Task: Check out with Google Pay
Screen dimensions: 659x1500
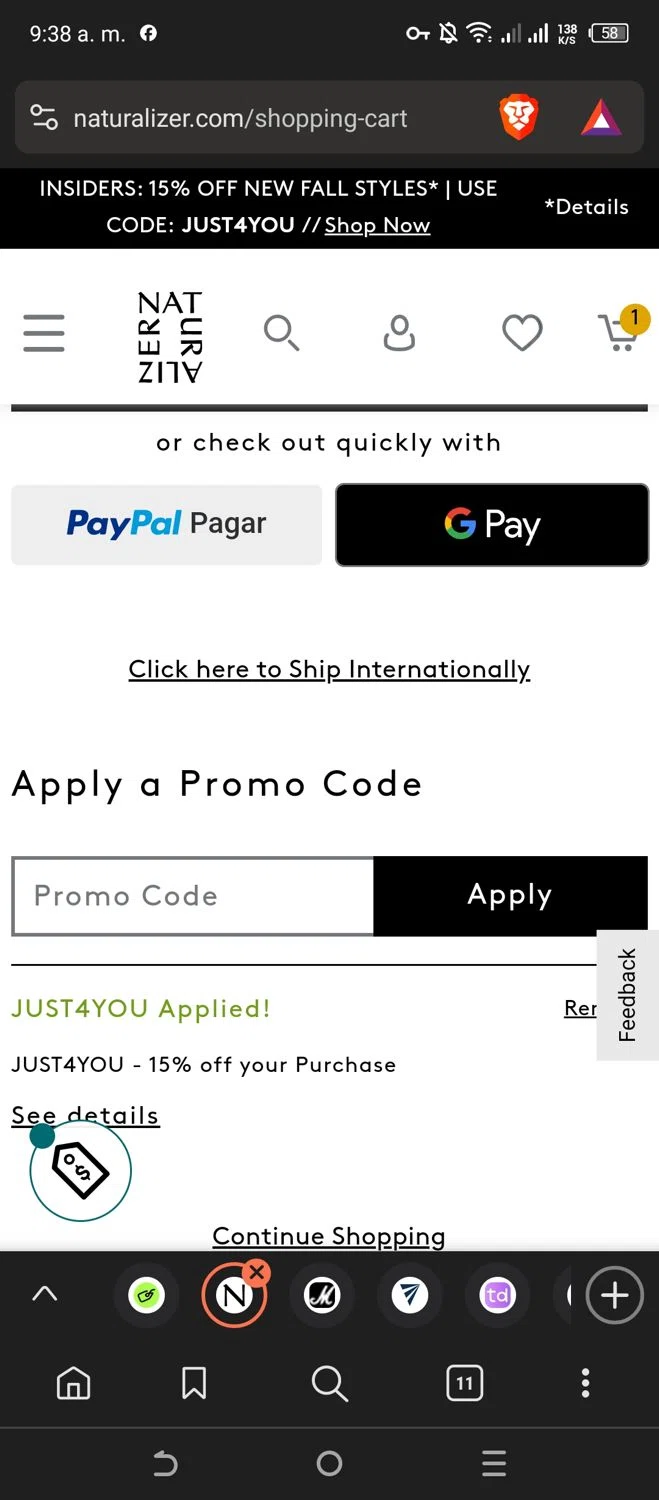Action: click(x=492, y=525)
